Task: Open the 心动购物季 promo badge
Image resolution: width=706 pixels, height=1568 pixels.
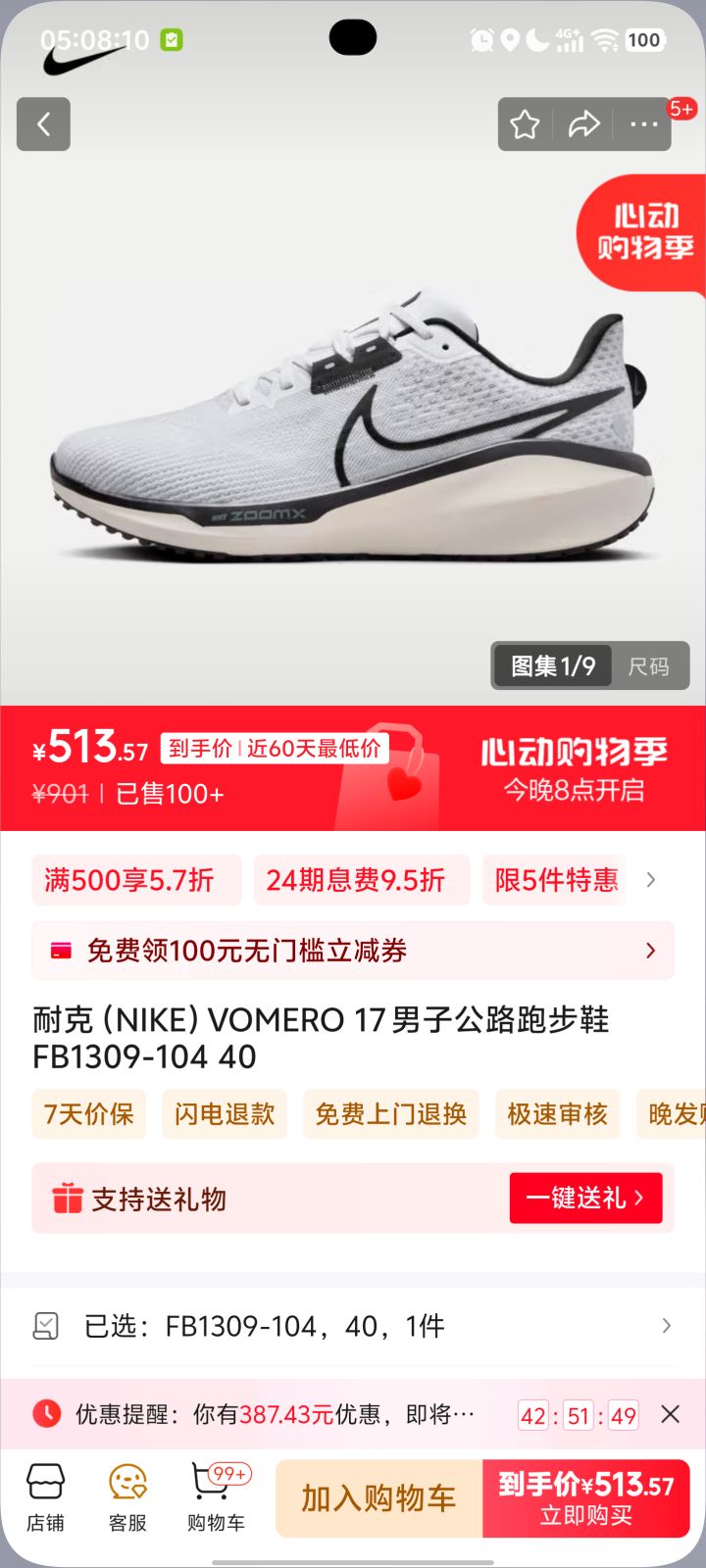Action: coord(644,233)
